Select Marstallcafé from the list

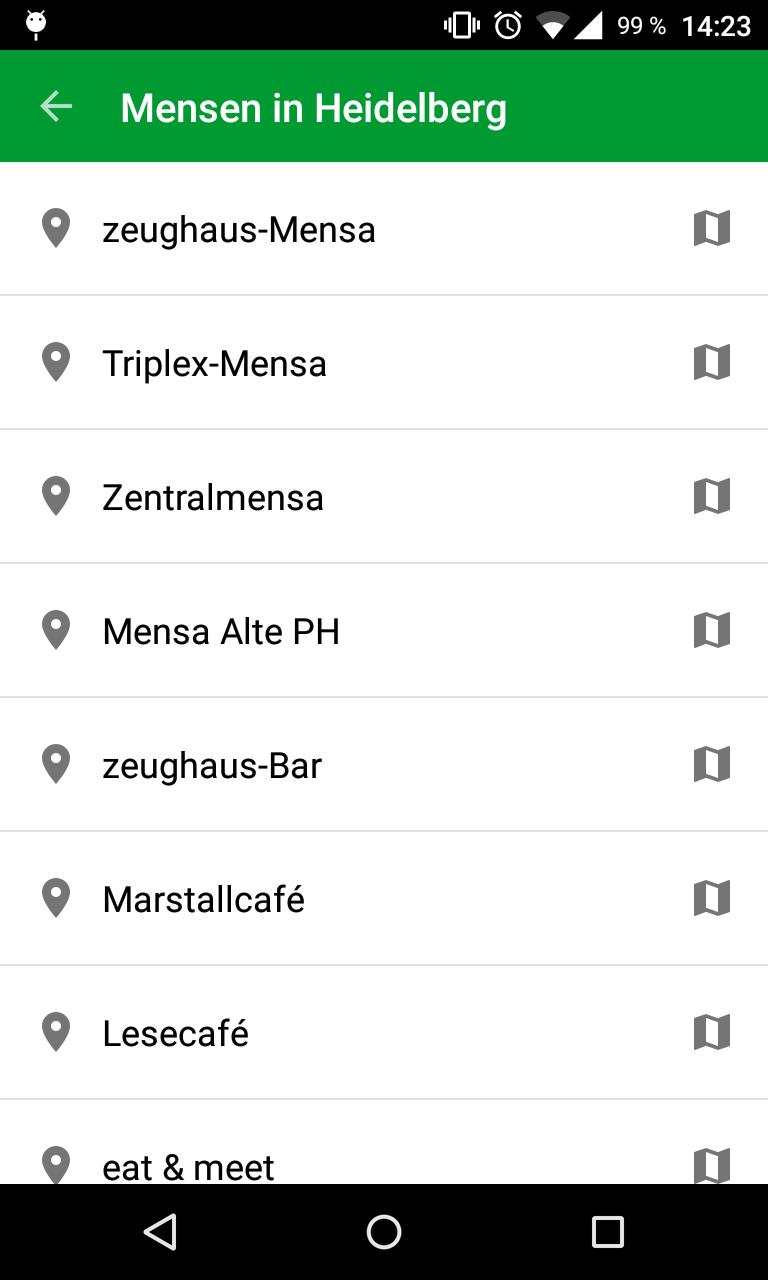(204, 899)
